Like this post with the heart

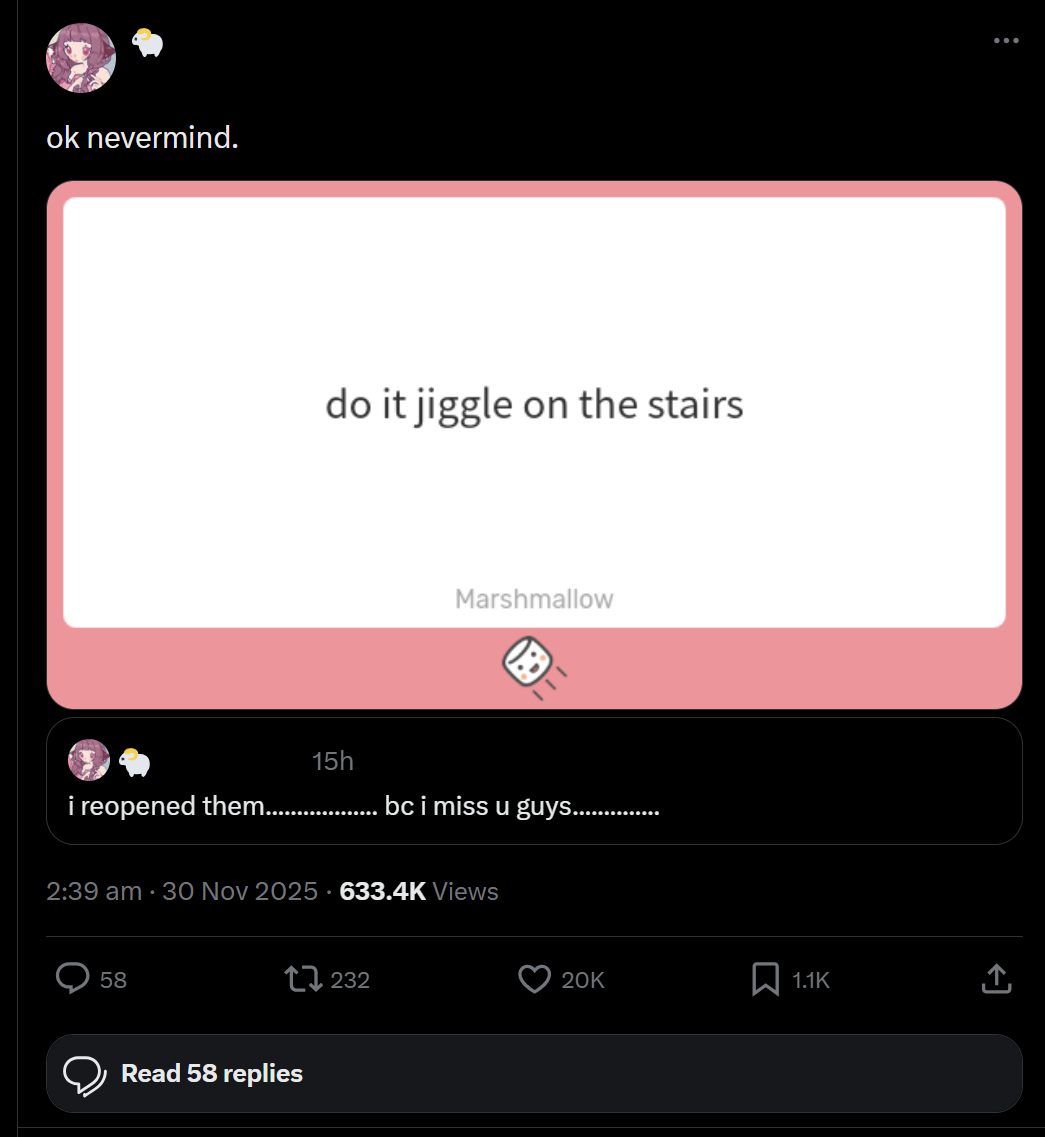tap(535, 979)
